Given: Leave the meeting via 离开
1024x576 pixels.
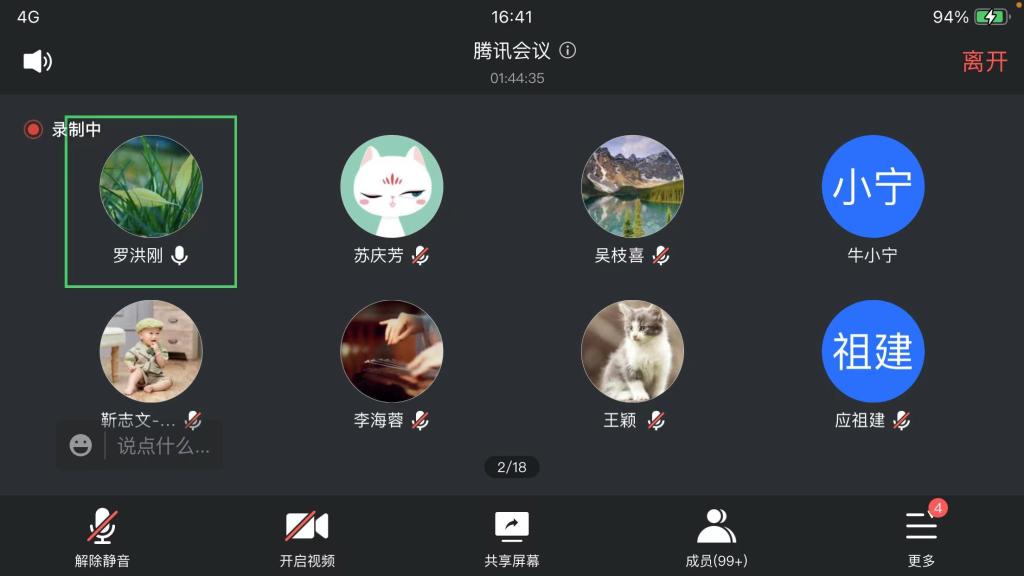Looking at the screenshot, I should pos(984,61).
